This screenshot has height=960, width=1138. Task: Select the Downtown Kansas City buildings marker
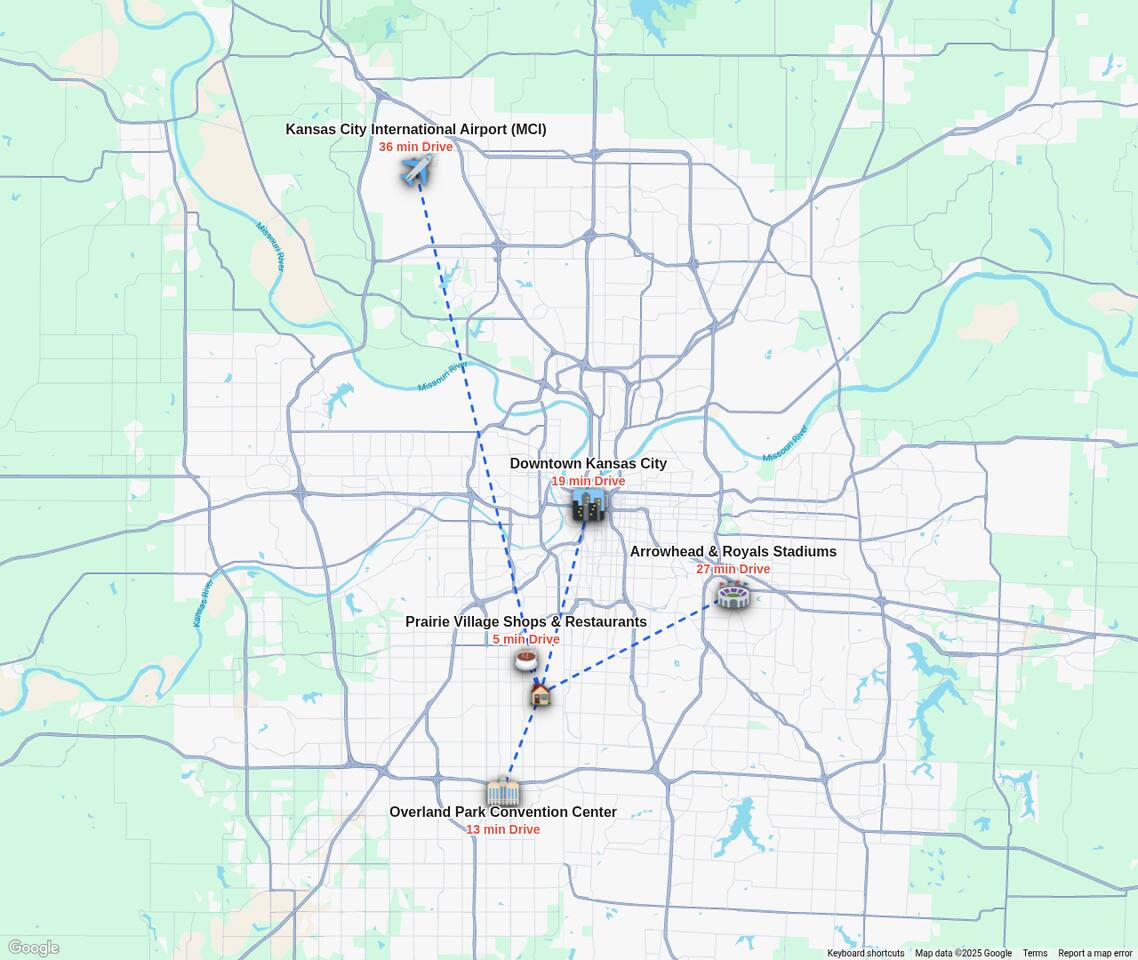(588, 507)
